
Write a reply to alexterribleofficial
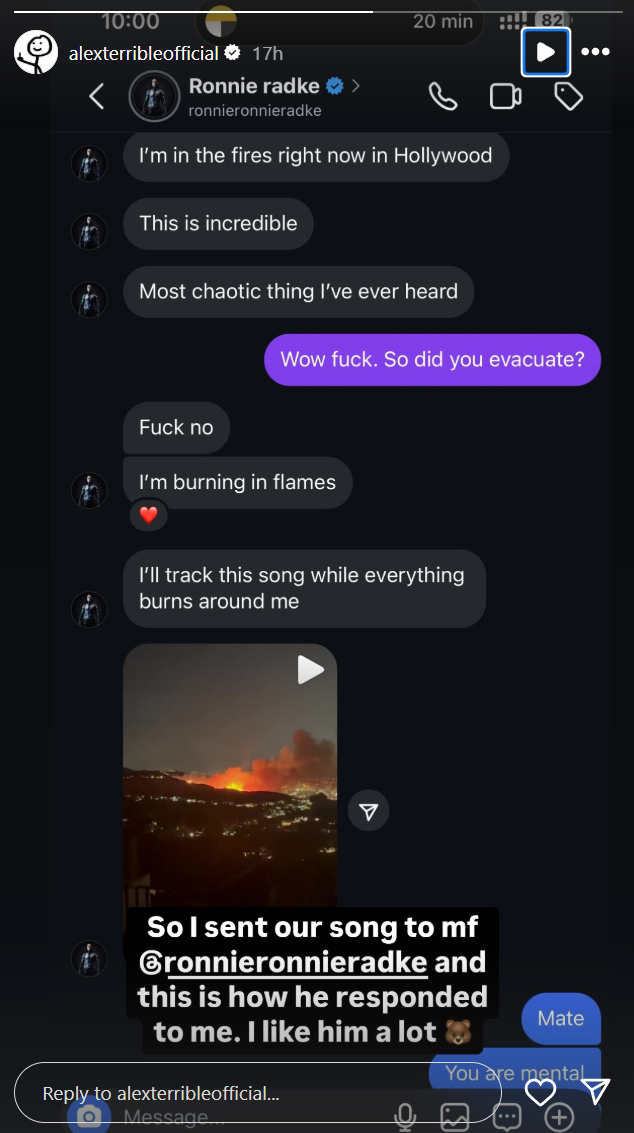(257, 1093)
